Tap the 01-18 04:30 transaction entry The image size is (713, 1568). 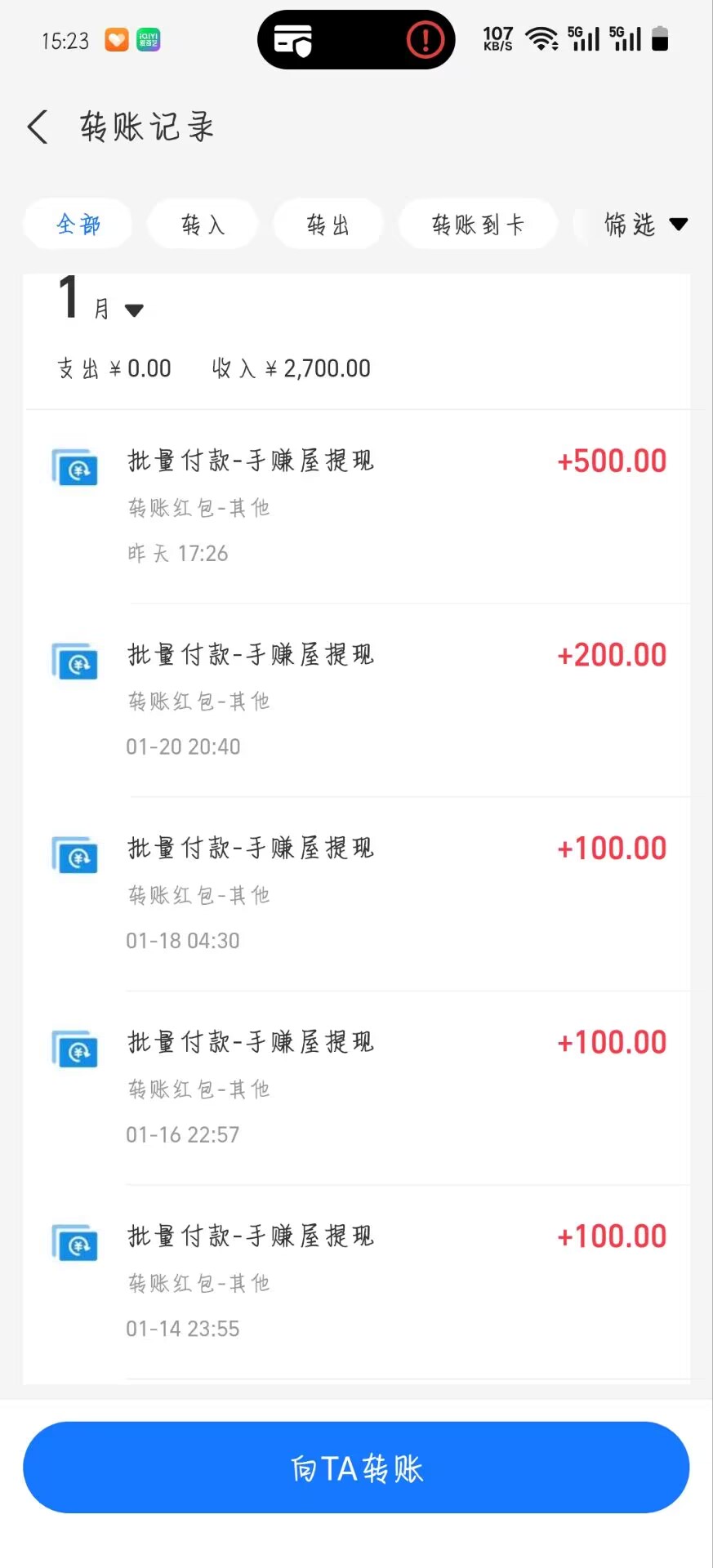coord(356,890)
